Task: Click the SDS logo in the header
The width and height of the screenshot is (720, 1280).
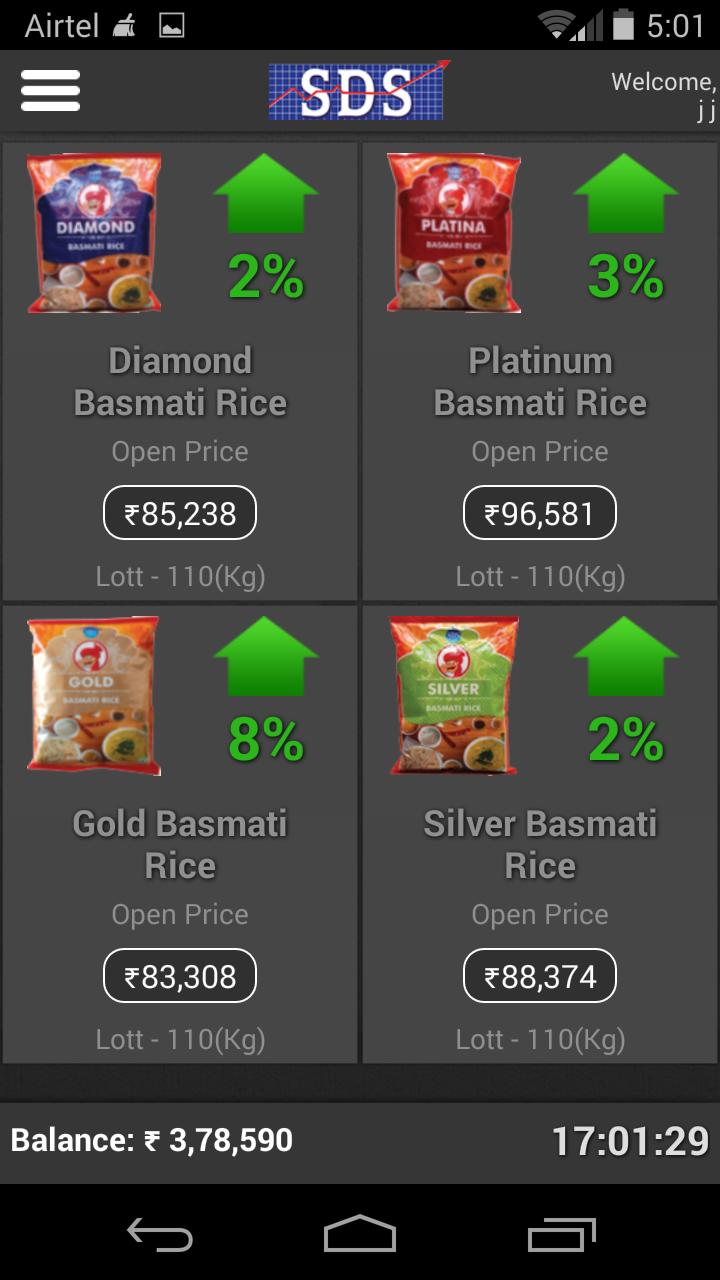Action: pos(357,90)
